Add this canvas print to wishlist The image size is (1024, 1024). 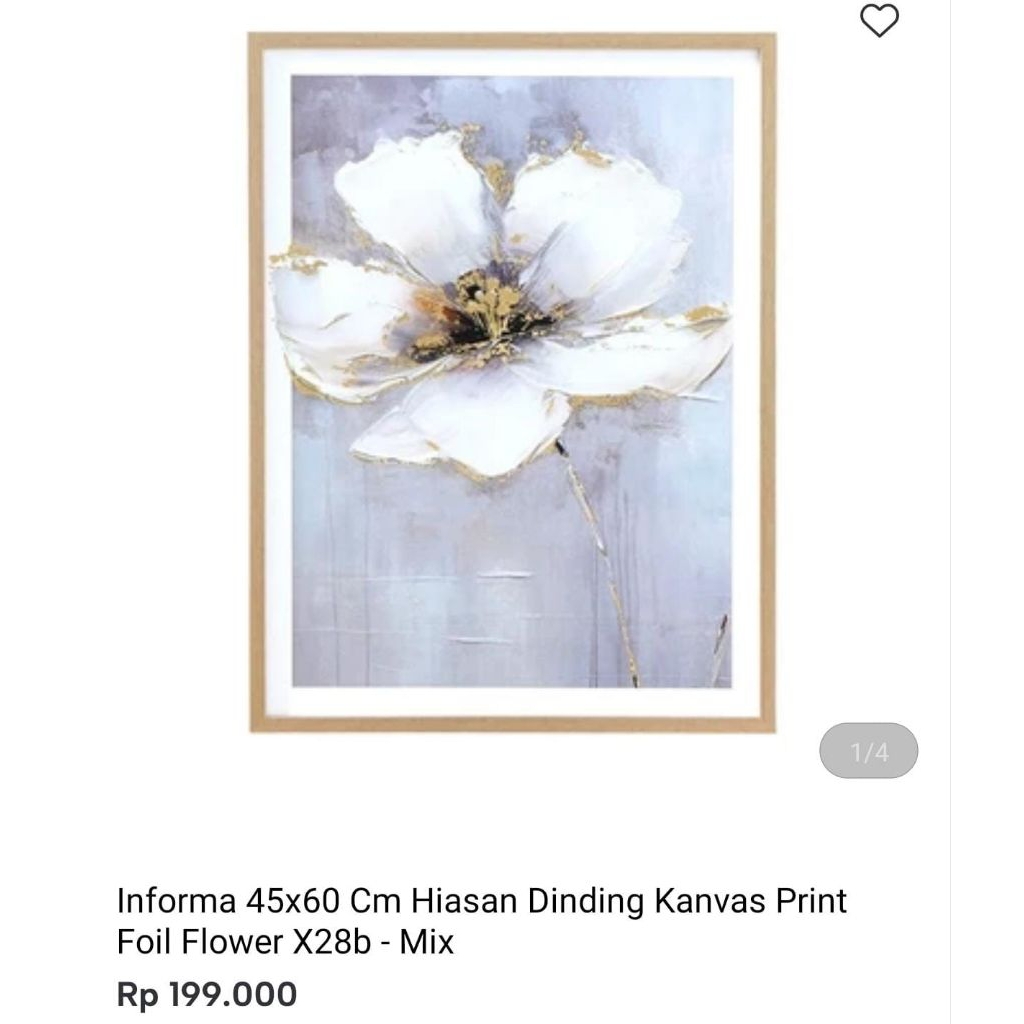click(x=879, y=20)
